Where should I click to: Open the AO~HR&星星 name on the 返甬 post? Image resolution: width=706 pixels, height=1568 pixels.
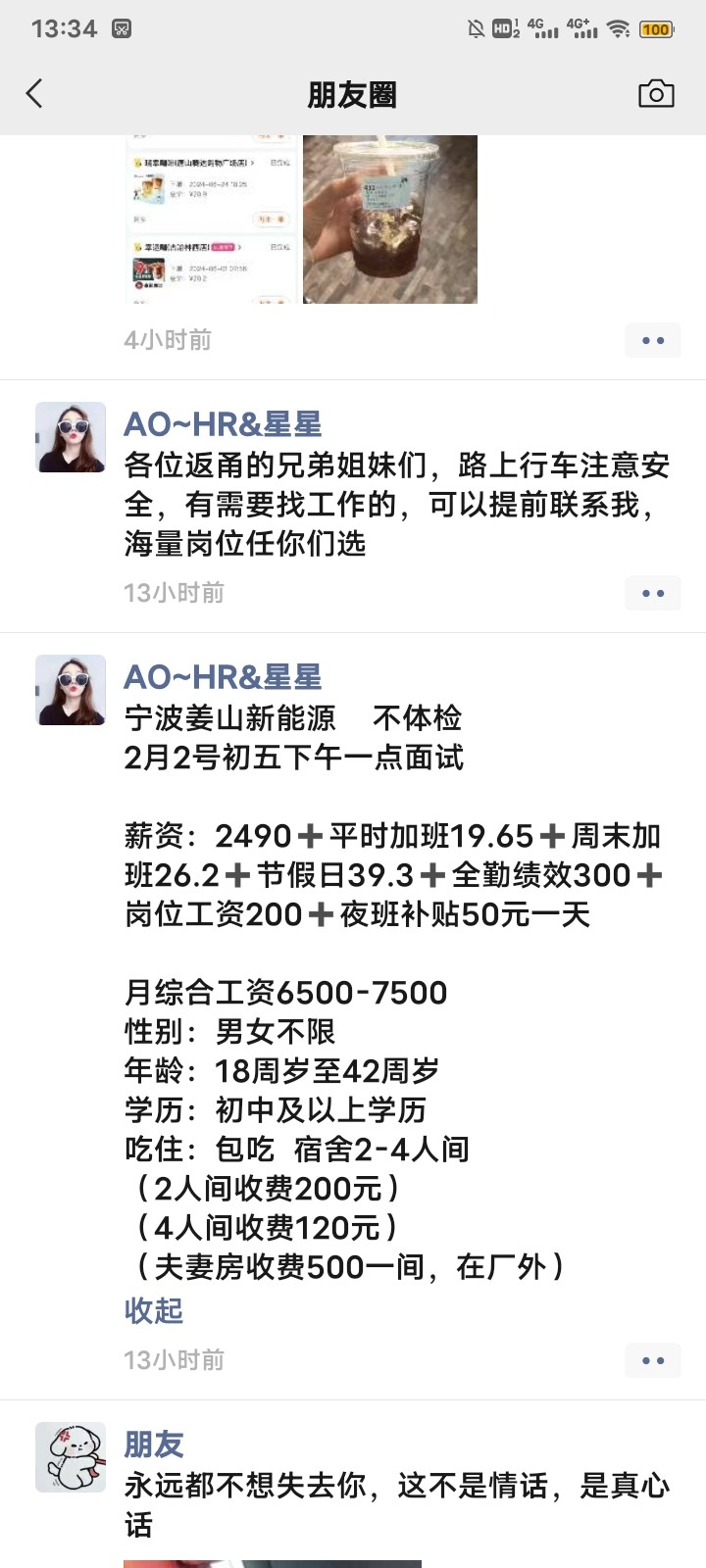pos(223,424)
